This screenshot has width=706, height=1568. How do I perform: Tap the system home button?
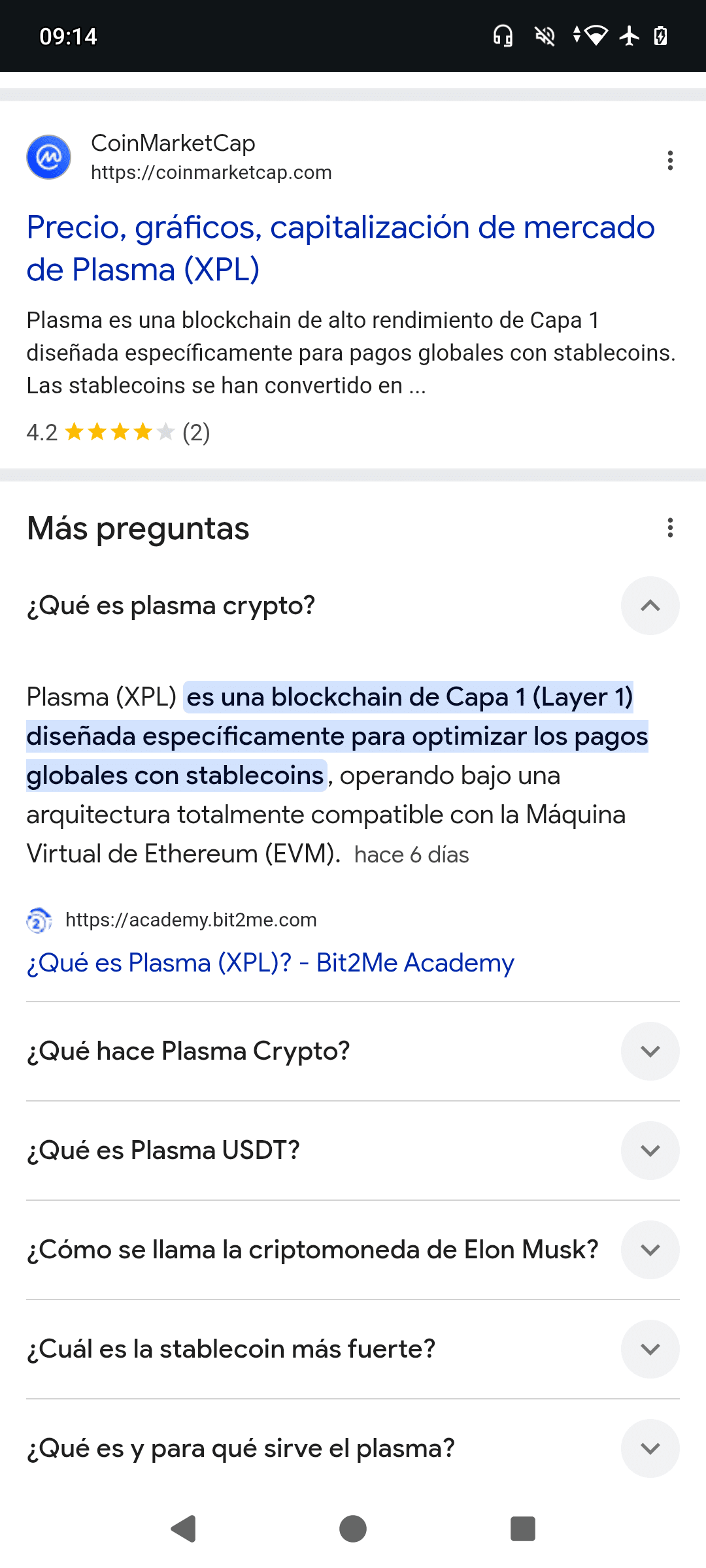(x=353, y=1529)
